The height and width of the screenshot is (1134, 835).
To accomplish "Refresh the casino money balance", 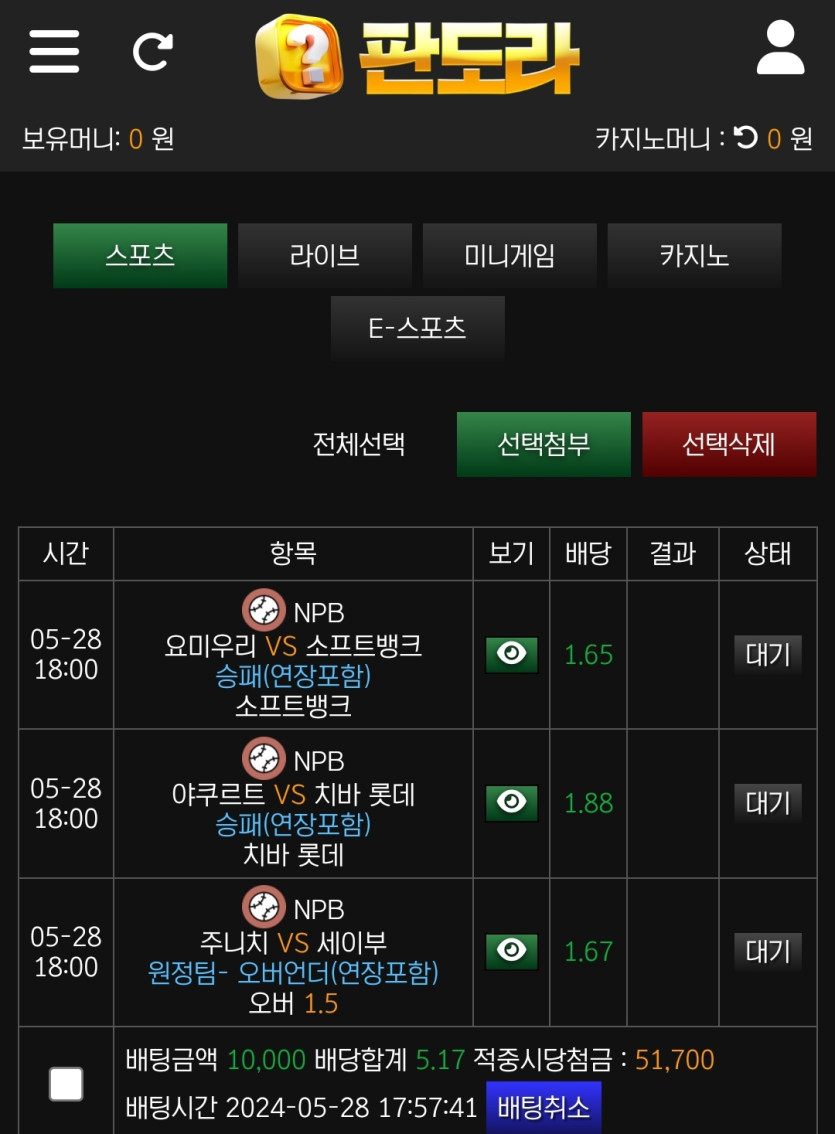I will click(x=746, y=137).
